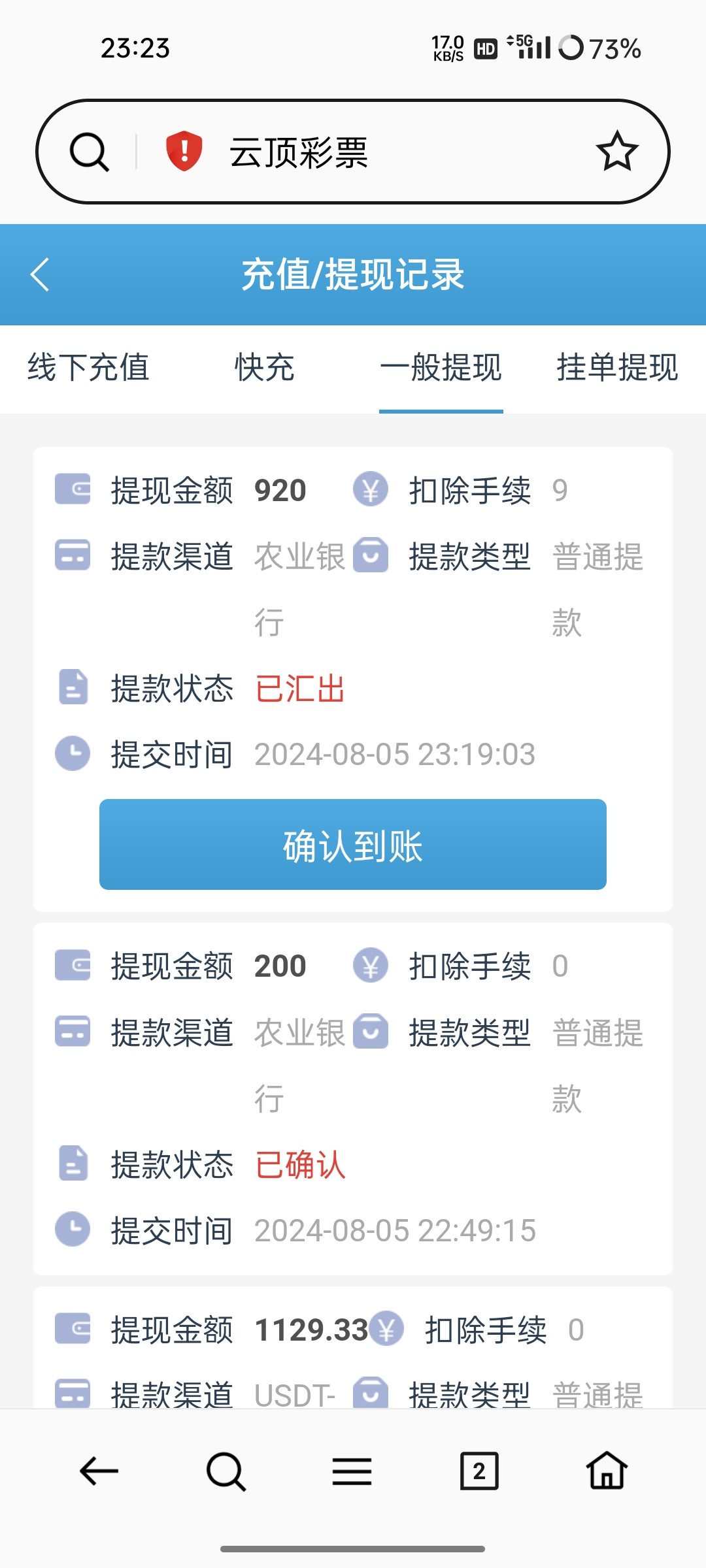Switch to the 快充 tab
The height and width of the screenshot is (1568, 706).
tap(265, 367)
